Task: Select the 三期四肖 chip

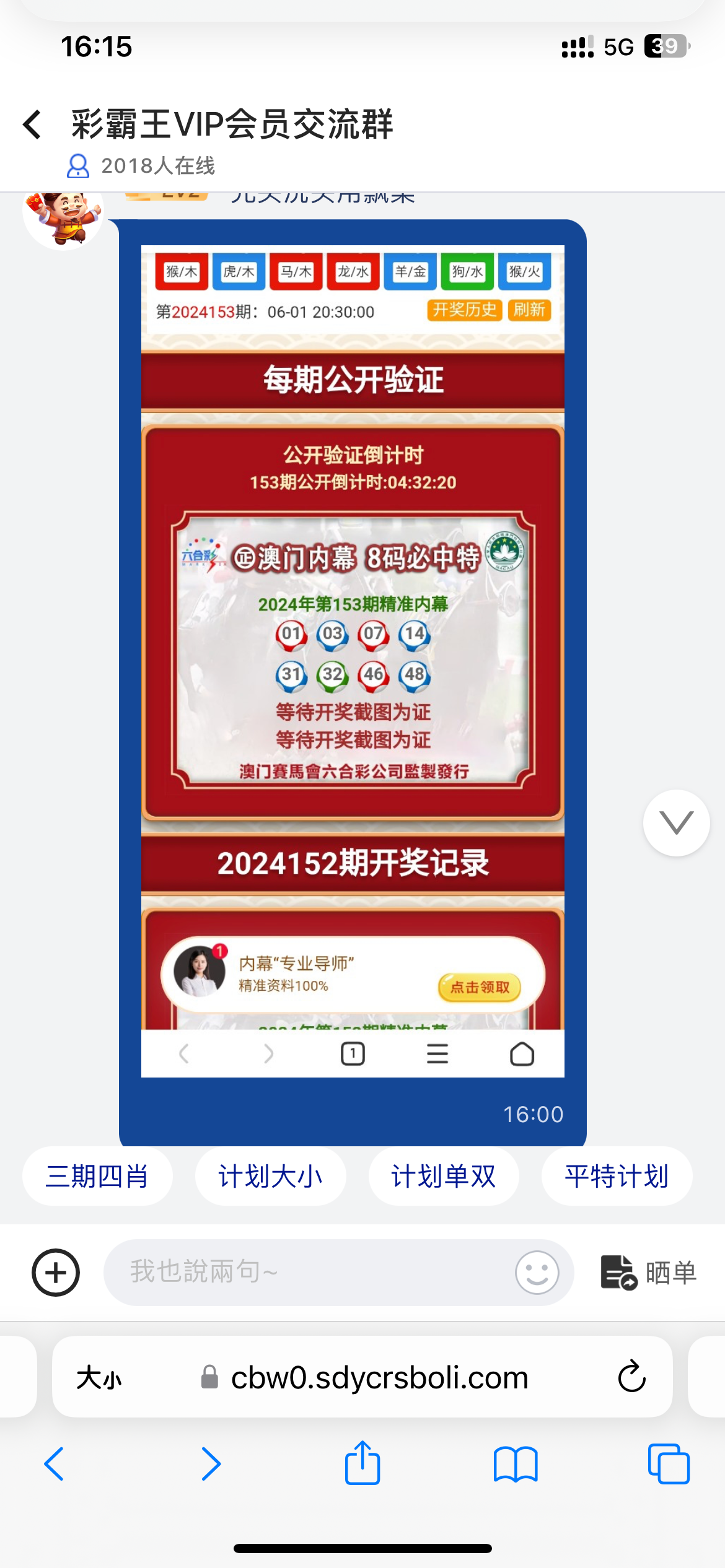Action: coord(97,1176)
